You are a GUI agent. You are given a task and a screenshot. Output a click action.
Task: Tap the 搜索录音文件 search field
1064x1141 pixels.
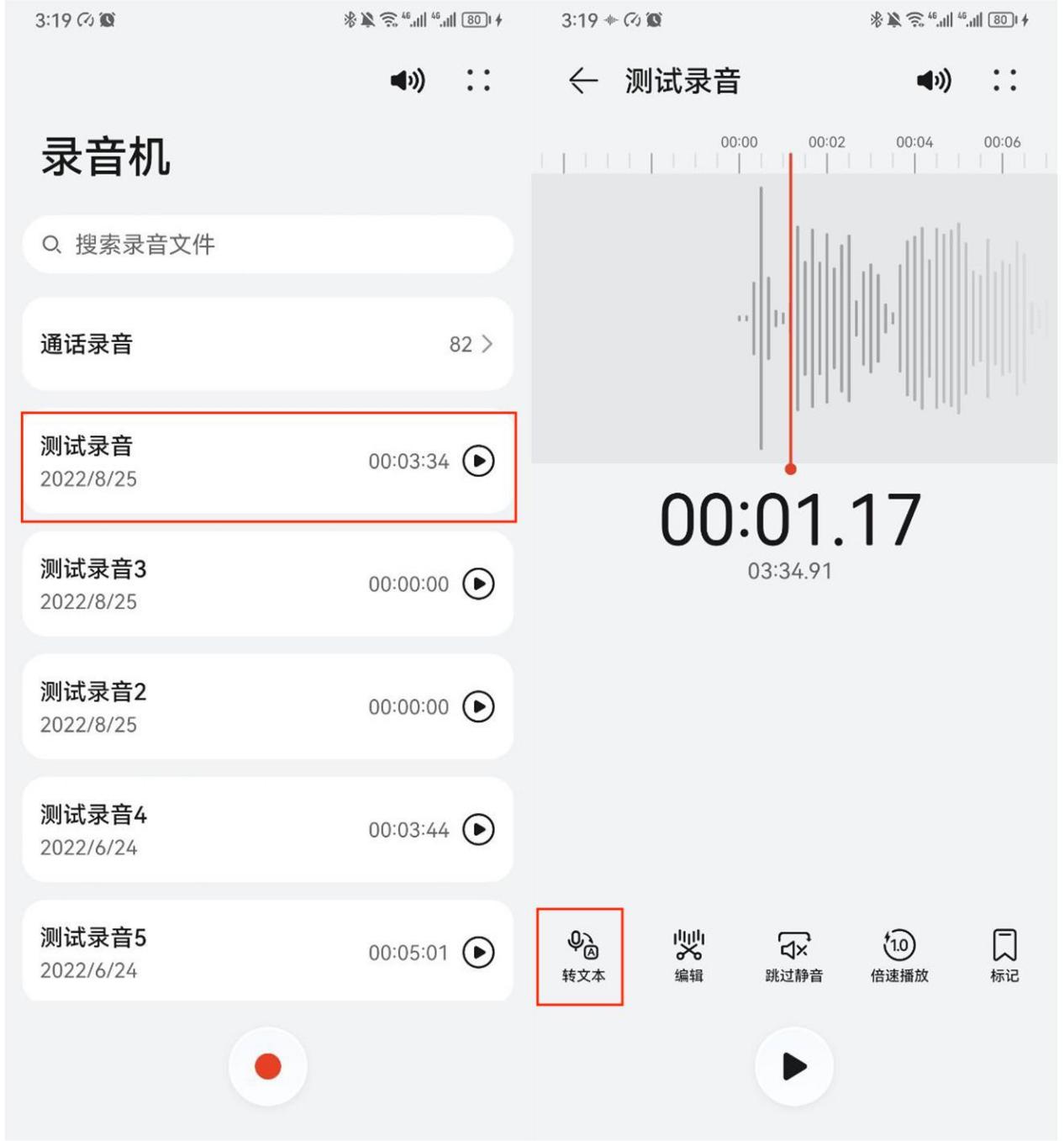tap(266, 246)
